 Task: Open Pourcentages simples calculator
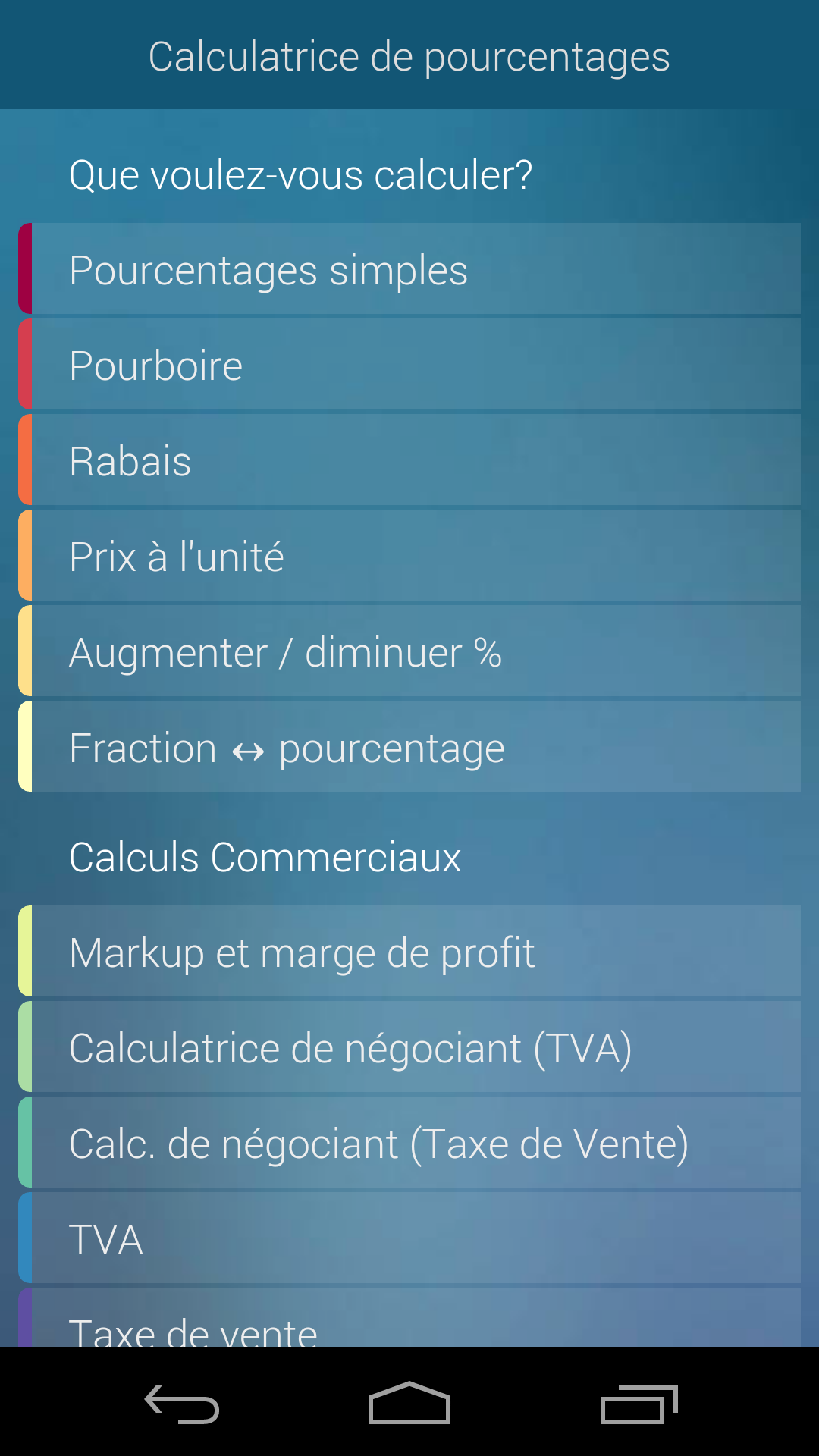pyautogui.click(x=409, y=269)
